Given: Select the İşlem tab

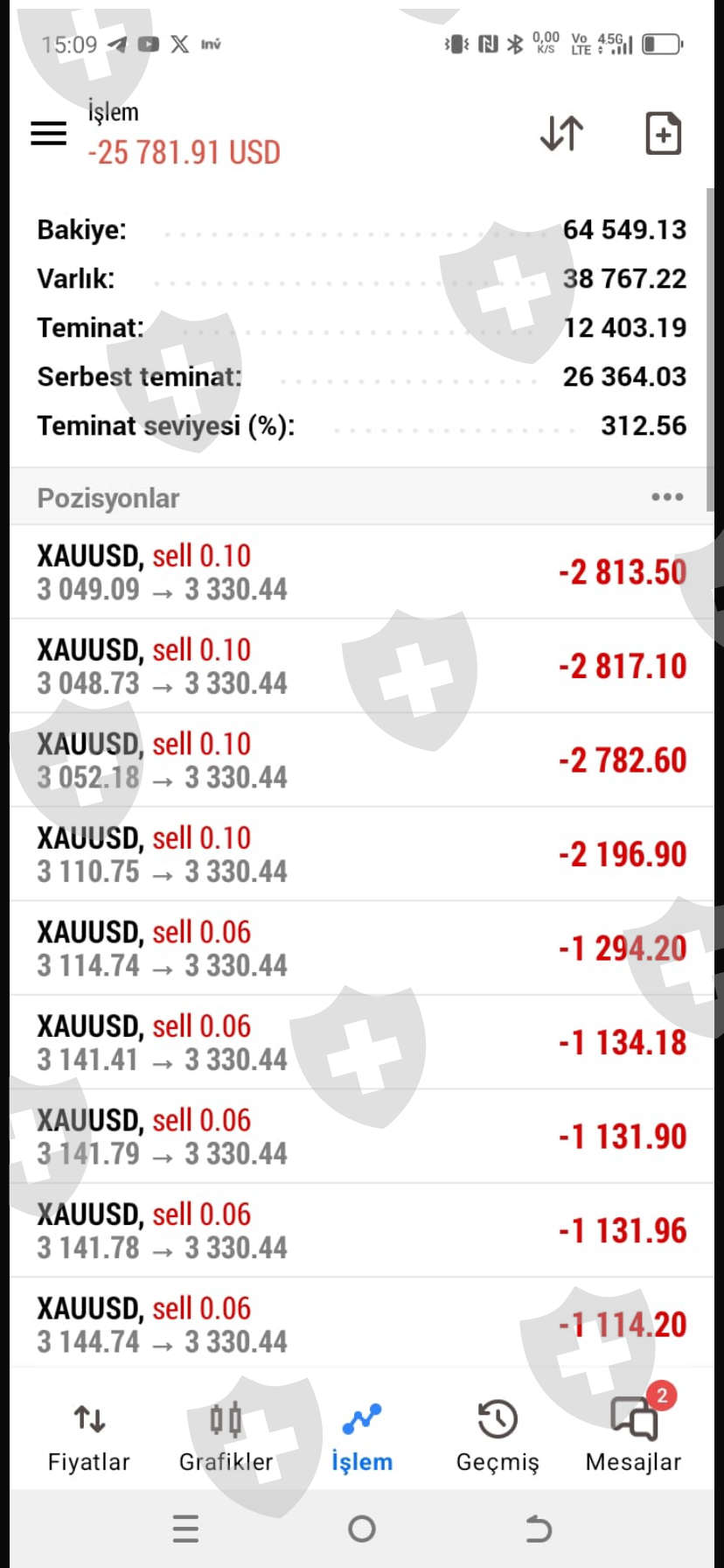Looking at the screenshot, I should tap(362, 1437).
